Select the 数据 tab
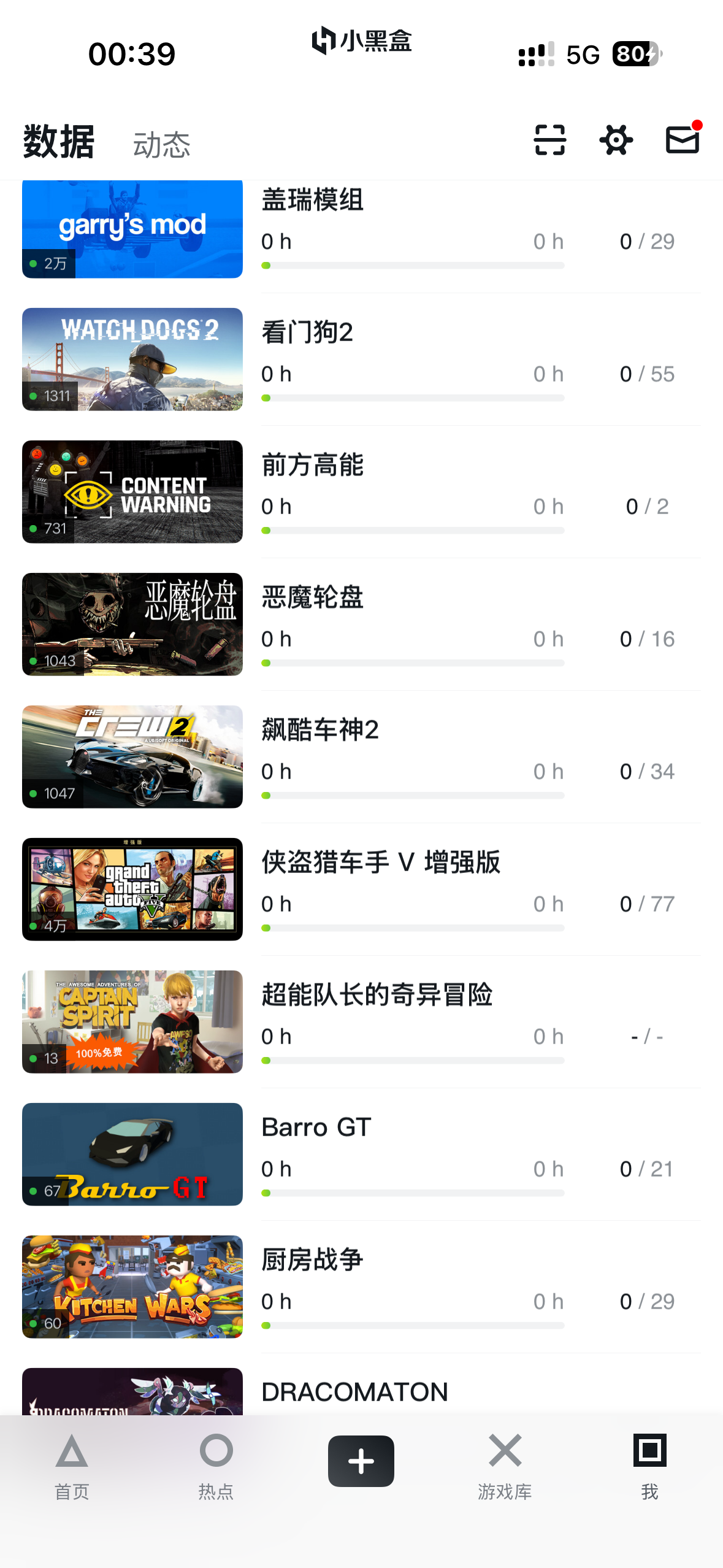 59,142
